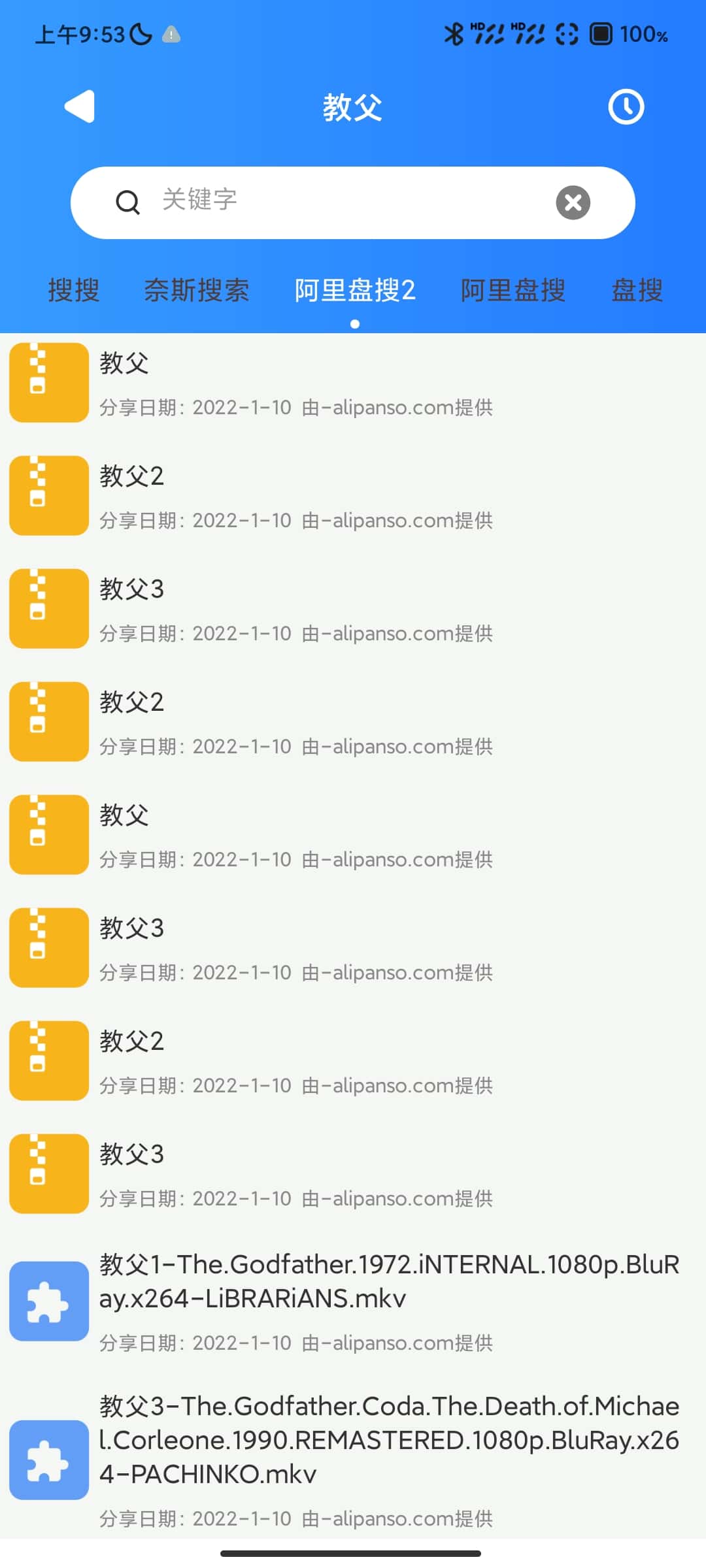Switch to the 搜搜 tab
The height and width of the screenshot is (1568, 706).
pyautogui.click(x=74, y=290)
